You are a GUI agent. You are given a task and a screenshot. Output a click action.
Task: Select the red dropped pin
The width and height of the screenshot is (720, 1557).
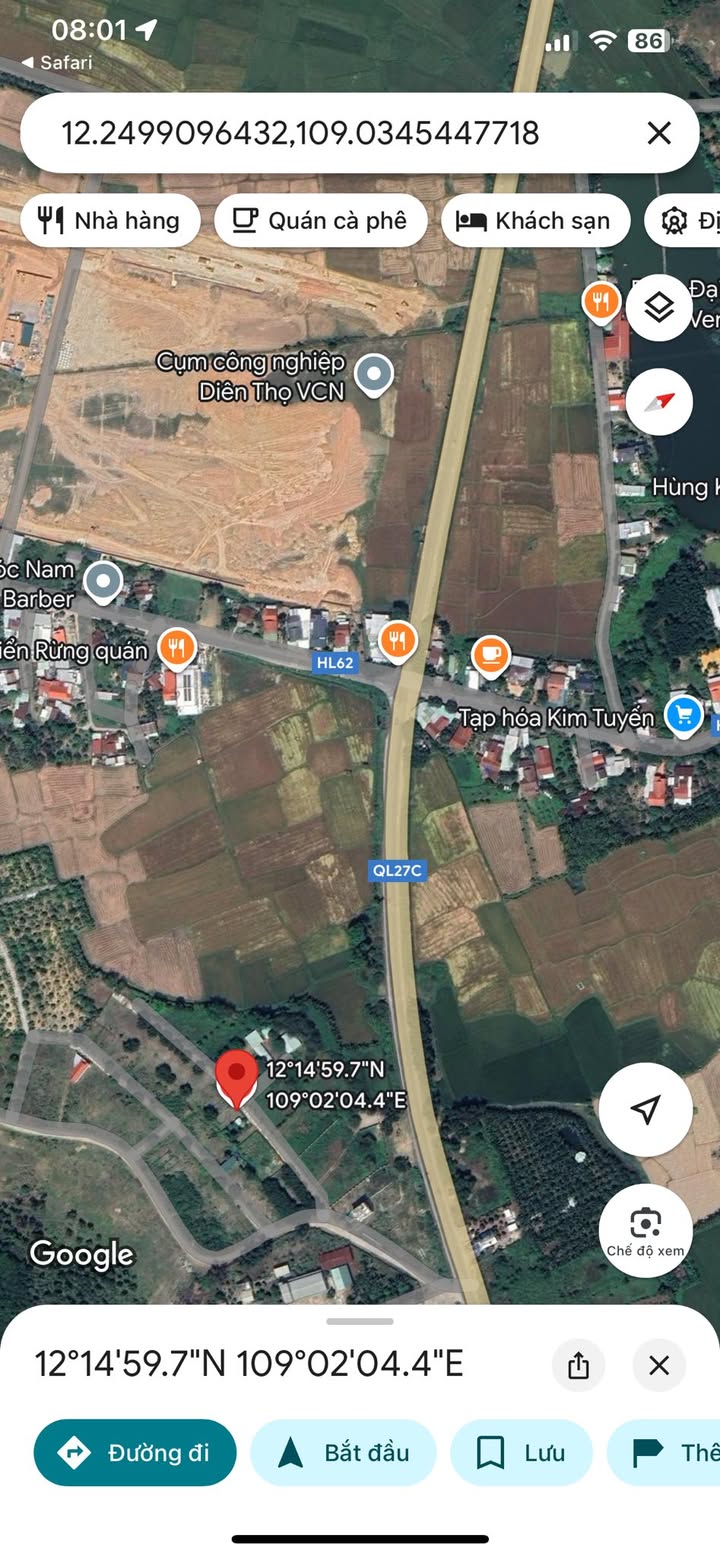pos(237,1078)
